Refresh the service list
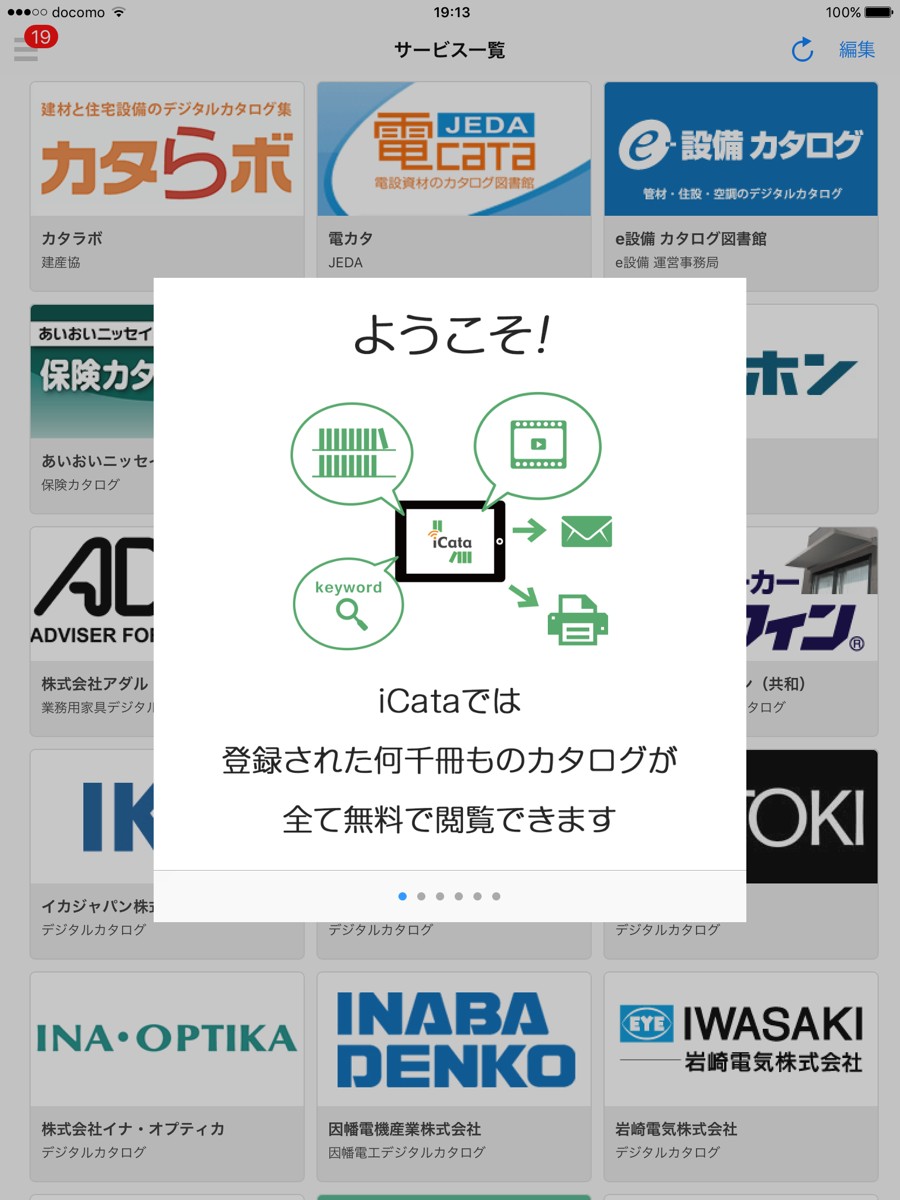The width and height of the screenshot is (900, 1200). coord(802,50)
